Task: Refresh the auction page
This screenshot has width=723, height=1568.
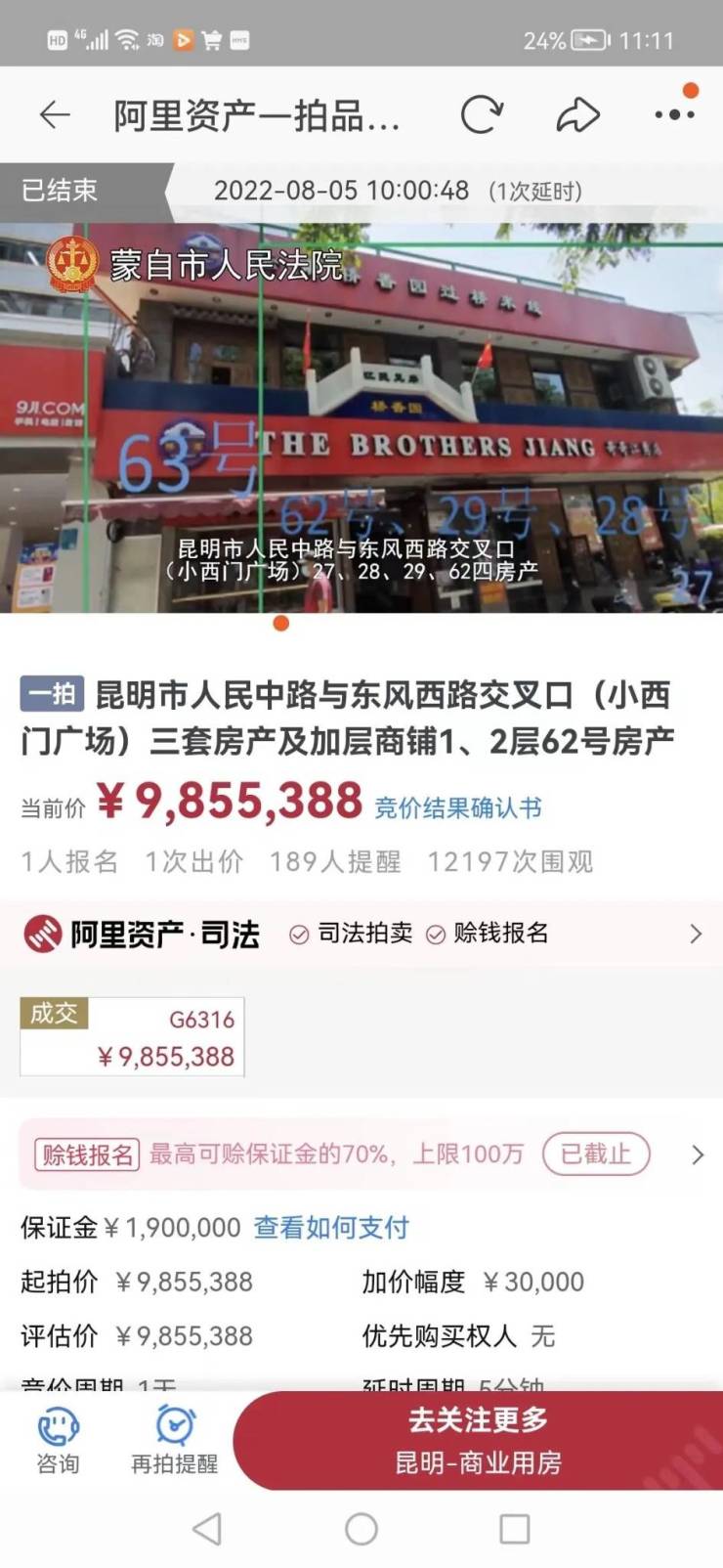Action: click(x=481, y=115)
